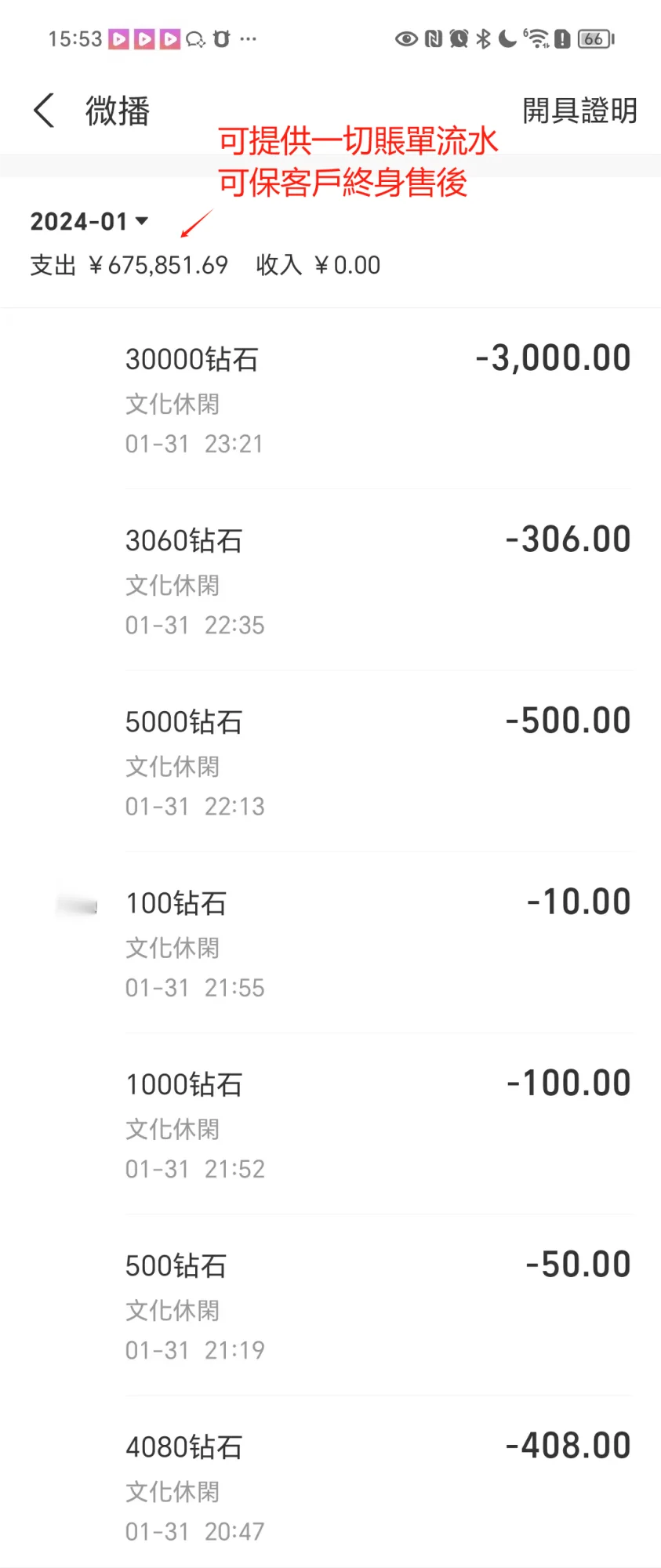
Task: Check the 4080钻石 transaction details
Action: (376, 1486)
